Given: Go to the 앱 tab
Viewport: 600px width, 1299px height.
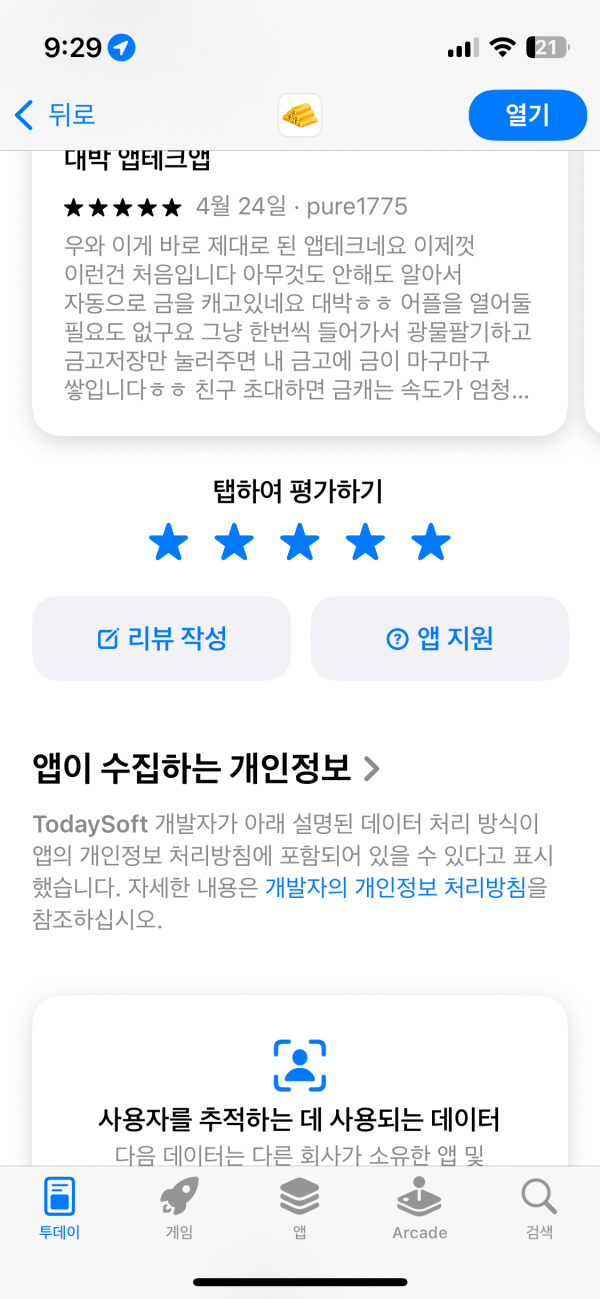Looking at the screenshot, I should pyautogui.click(x=299, y=1208).
